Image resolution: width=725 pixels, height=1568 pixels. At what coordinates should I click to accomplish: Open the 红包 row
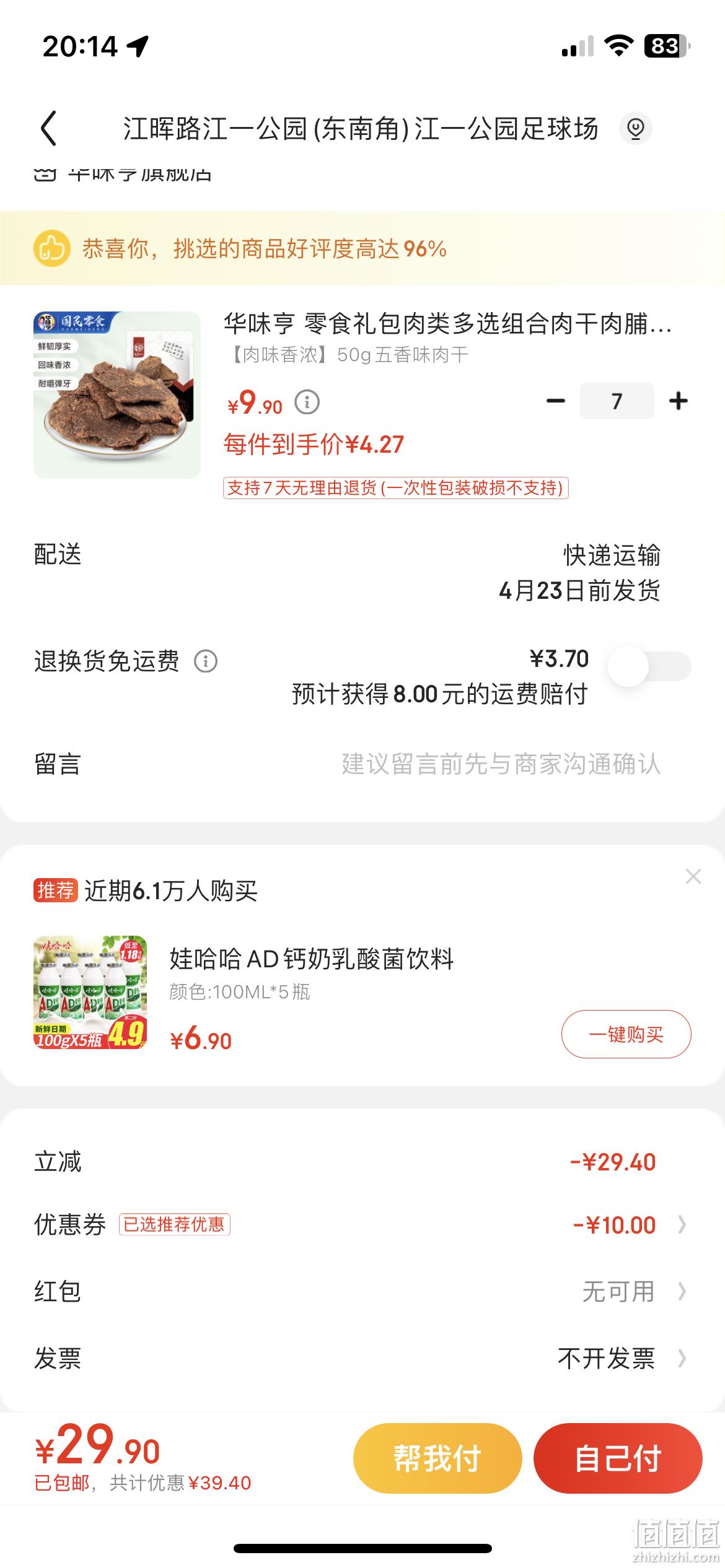click(362, 1292)
